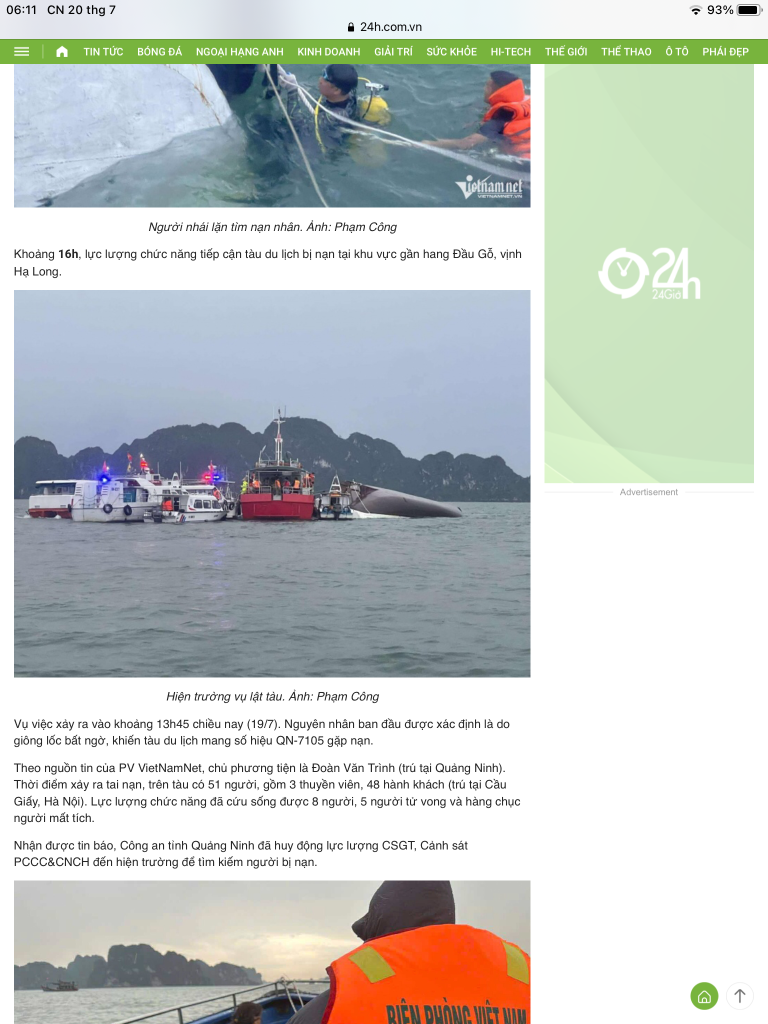Open PHÁI ĐẸP section

(x=725, y=52)
